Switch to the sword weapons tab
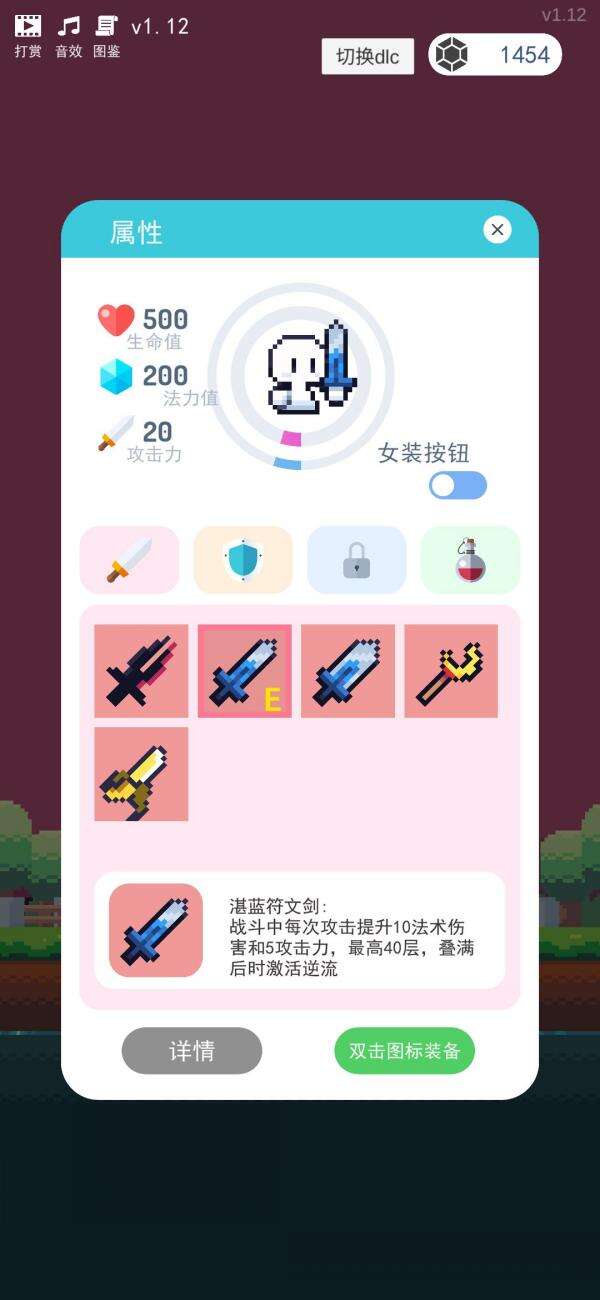600x1300 pixels. pos(130,560)
